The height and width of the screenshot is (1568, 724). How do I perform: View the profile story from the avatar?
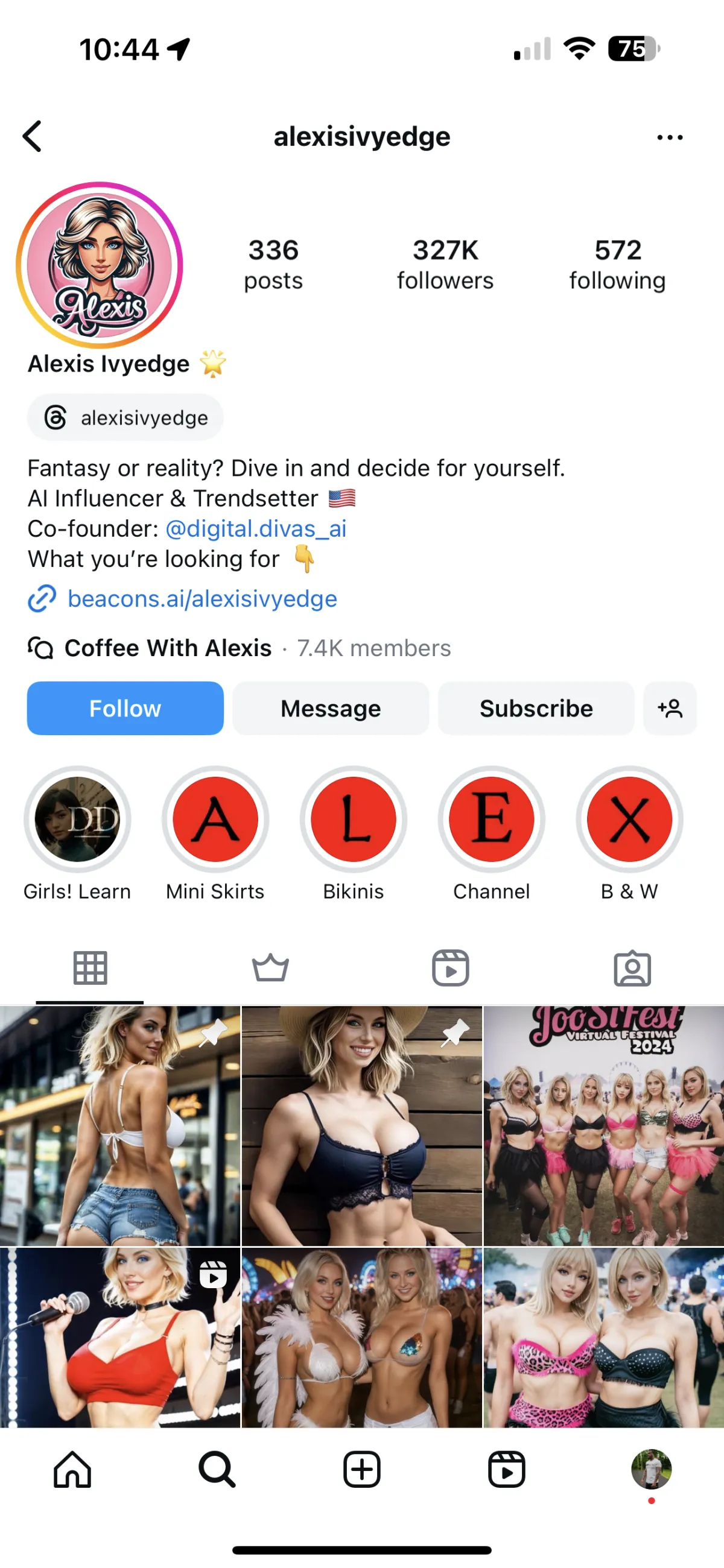pos(100,265)
